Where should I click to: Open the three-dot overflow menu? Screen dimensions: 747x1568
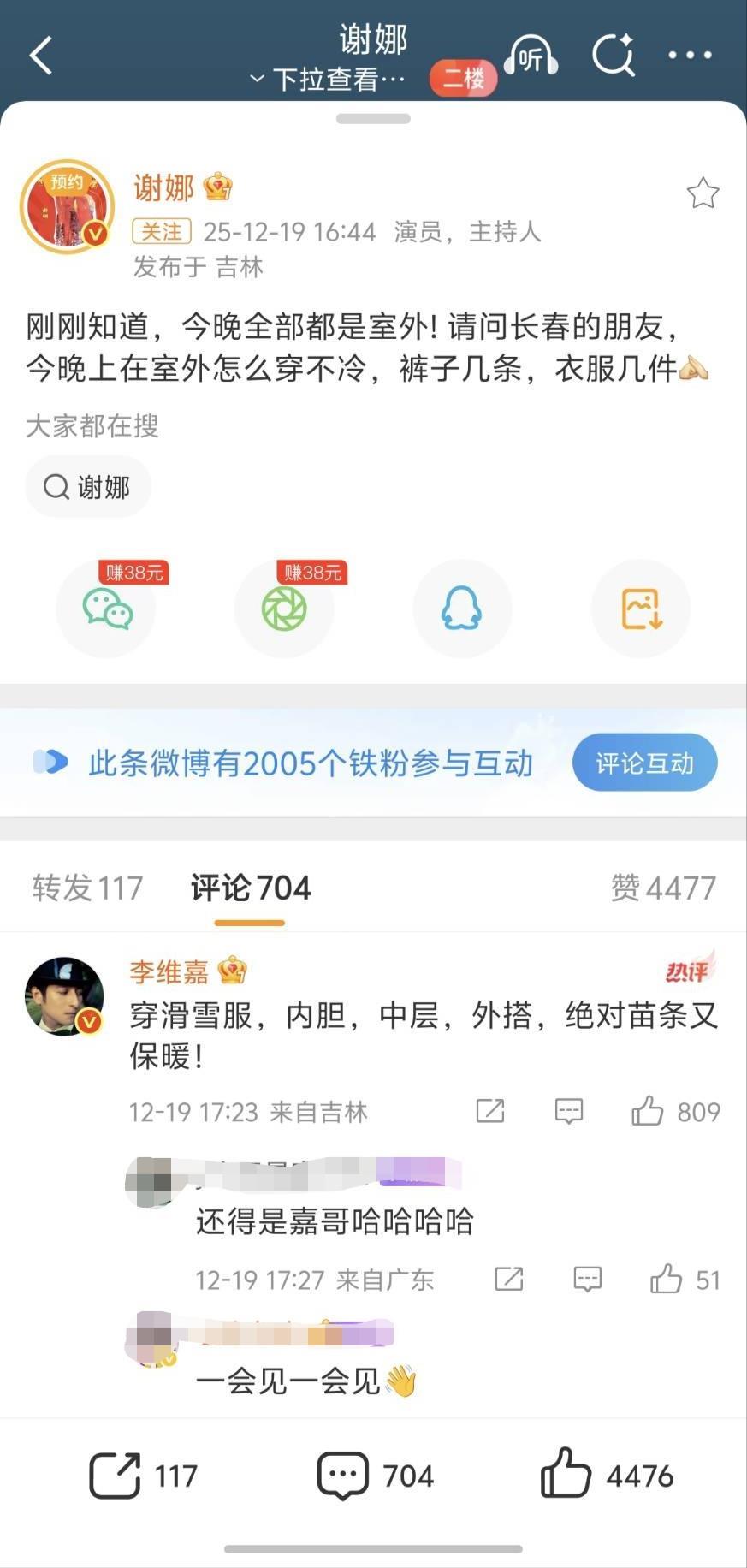(x=690, y=56)
